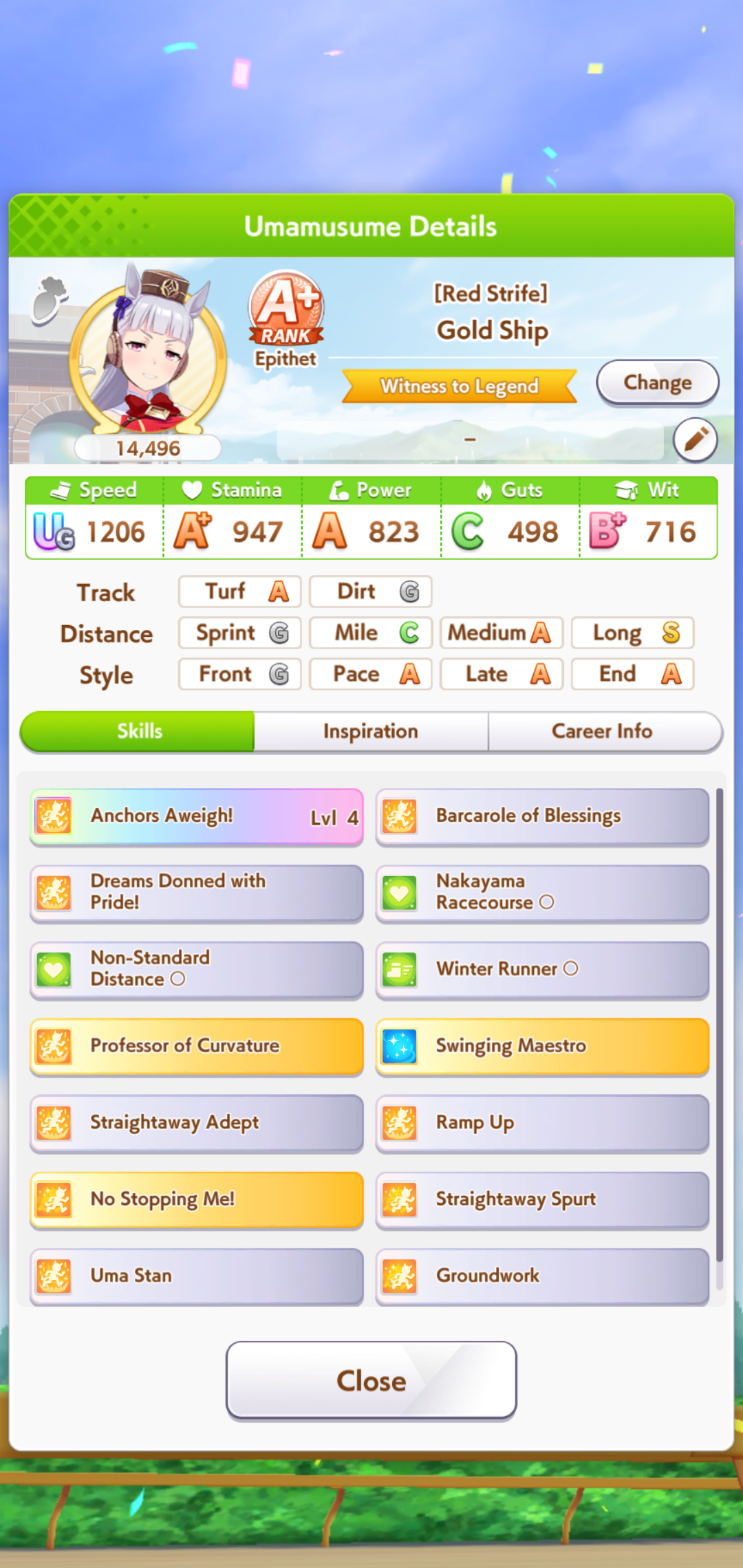Image resolution: width=743 pixels, height=1568 pixels.
Task: Switch to the Inspiration tab
Action: tap(371, 731)
